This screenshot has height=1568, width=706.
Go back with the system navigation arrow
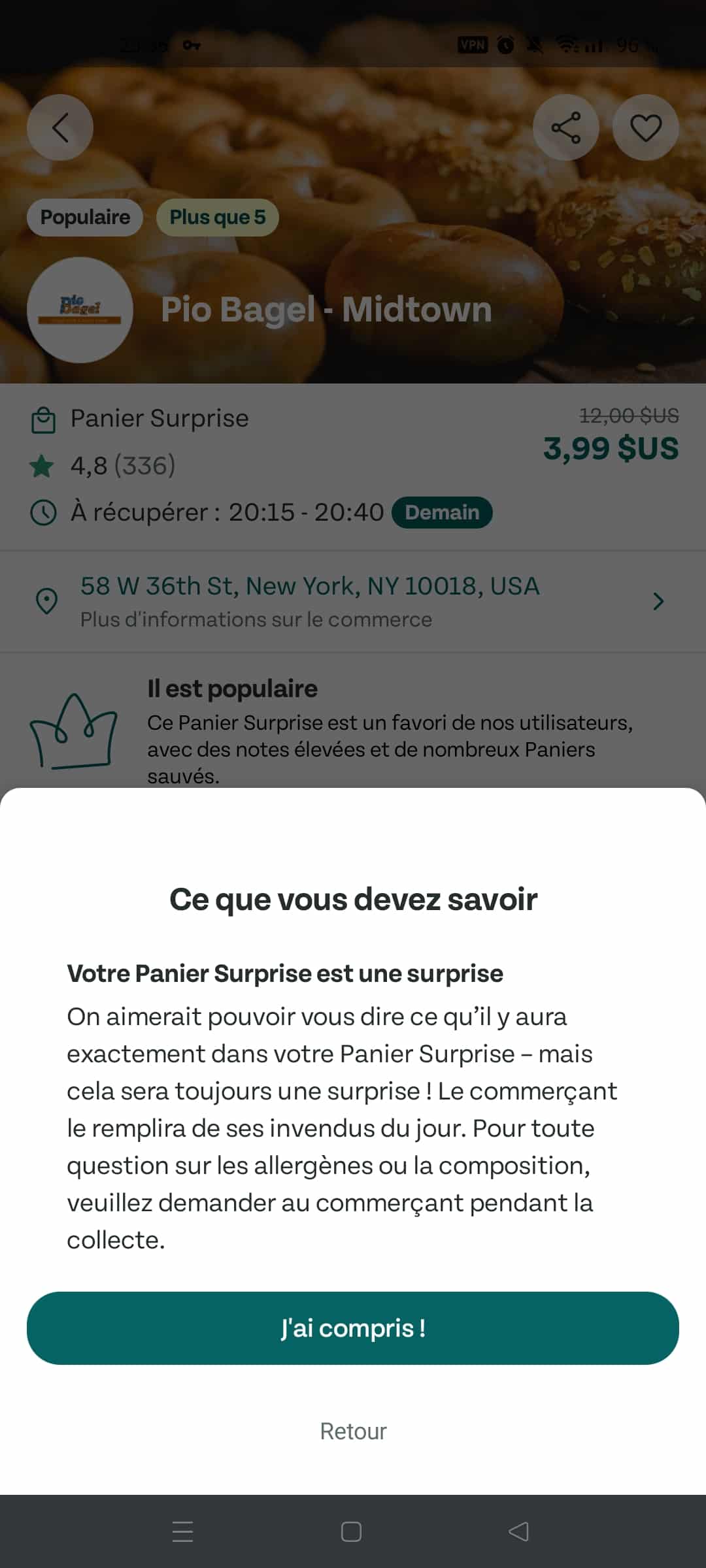pos(518,1531)
